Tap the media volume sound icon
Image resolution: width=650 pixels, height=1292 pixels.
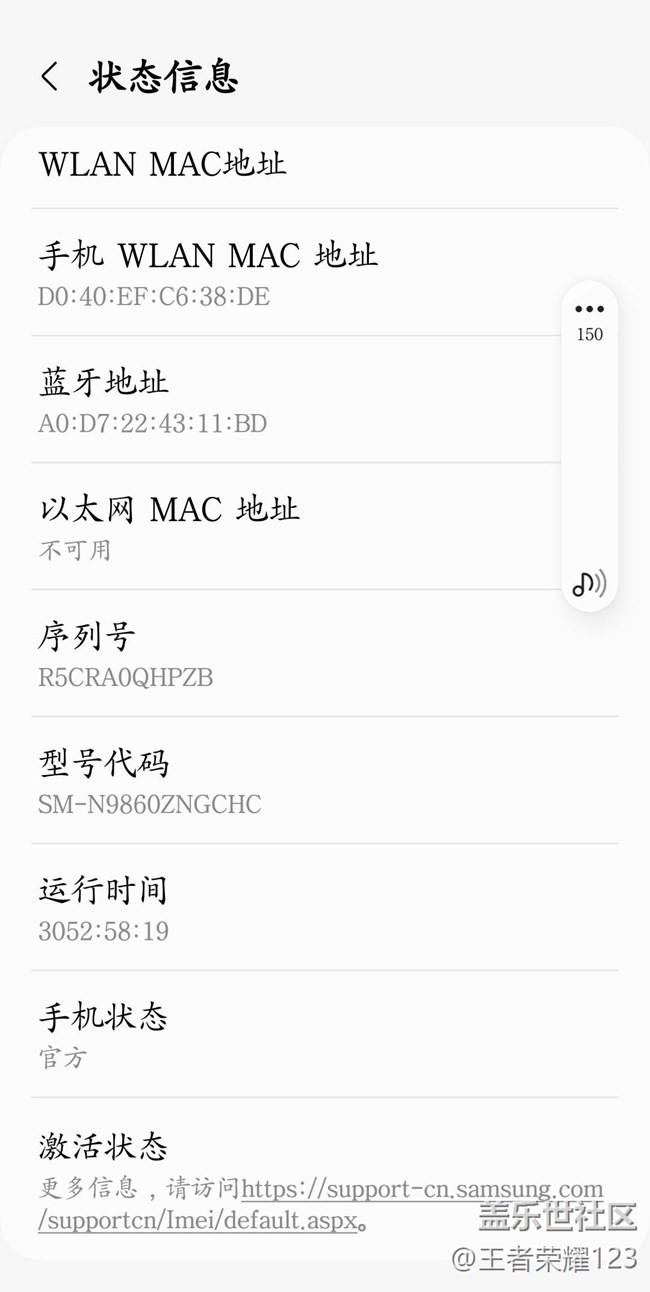[x=589, y=584]
